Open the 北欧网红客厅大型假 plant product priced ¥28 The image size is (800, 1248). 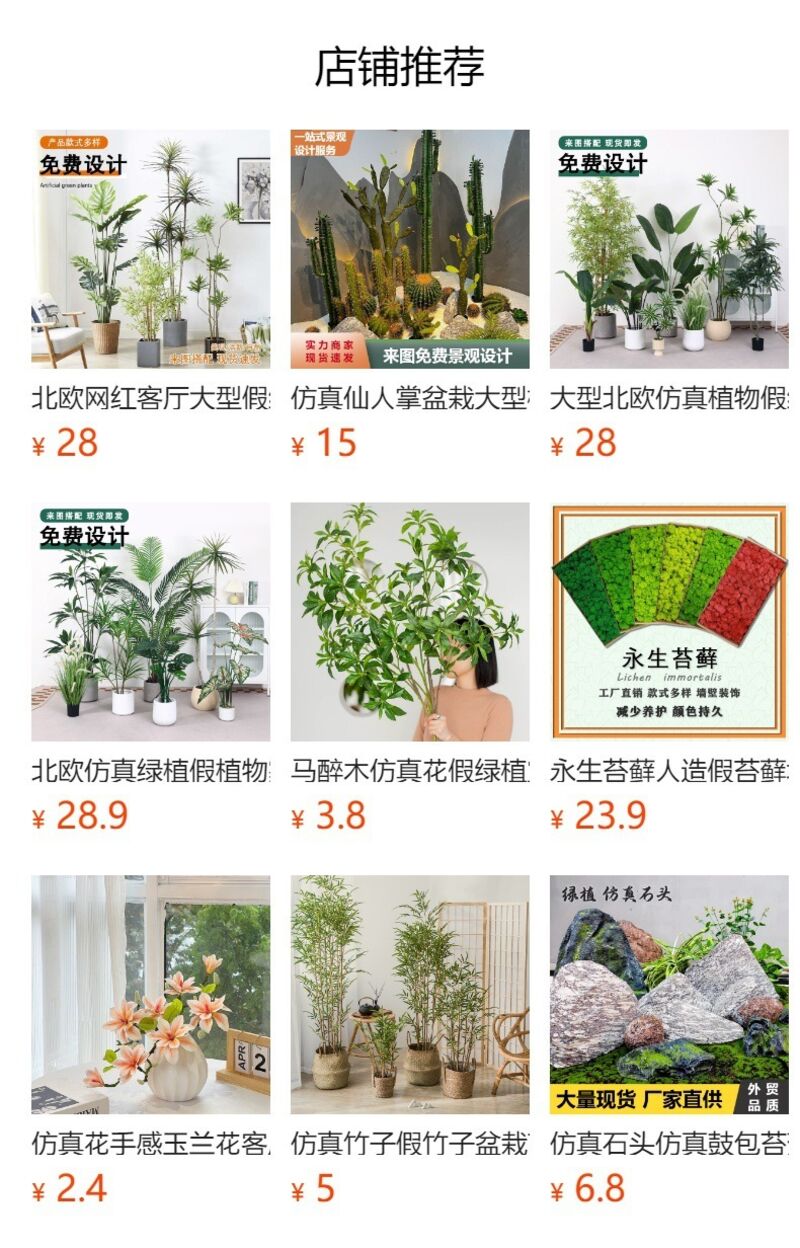(x=150, y=249)
